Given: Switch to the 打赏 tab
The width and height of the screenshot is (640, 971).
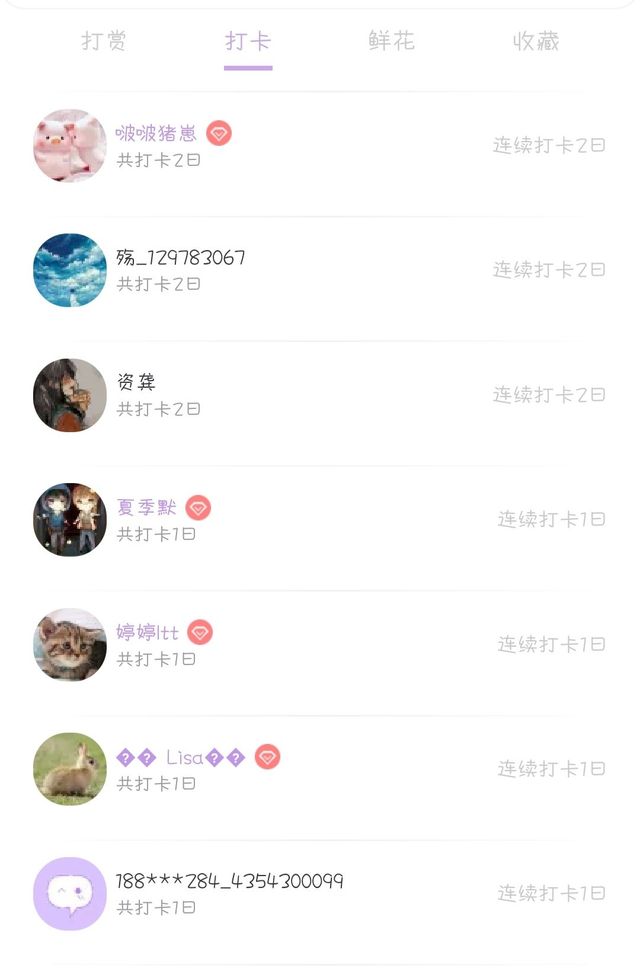Looking at the screenshot, I should pos(104,42).
